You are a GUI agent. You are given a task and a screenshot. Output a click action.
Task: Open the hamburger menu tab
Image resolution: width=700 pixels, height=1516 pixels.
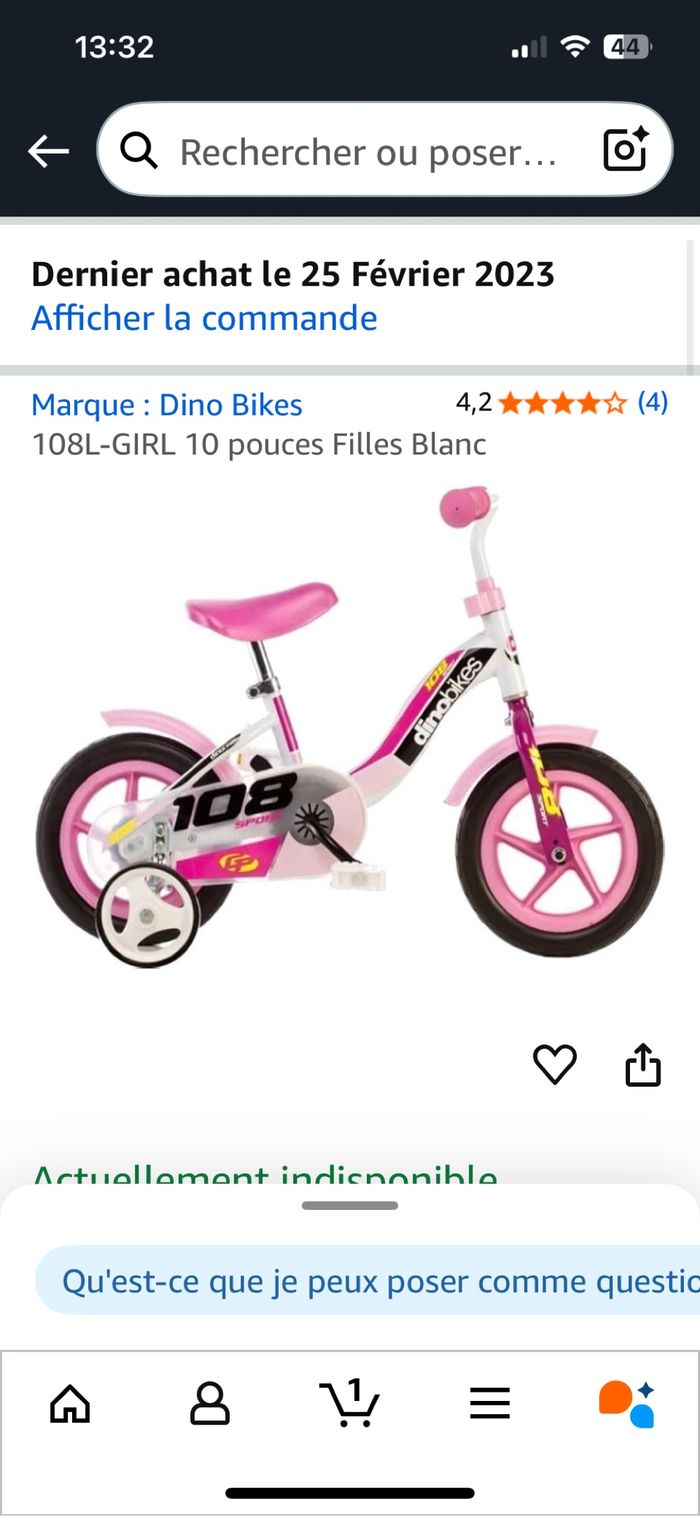(490, 1404)
